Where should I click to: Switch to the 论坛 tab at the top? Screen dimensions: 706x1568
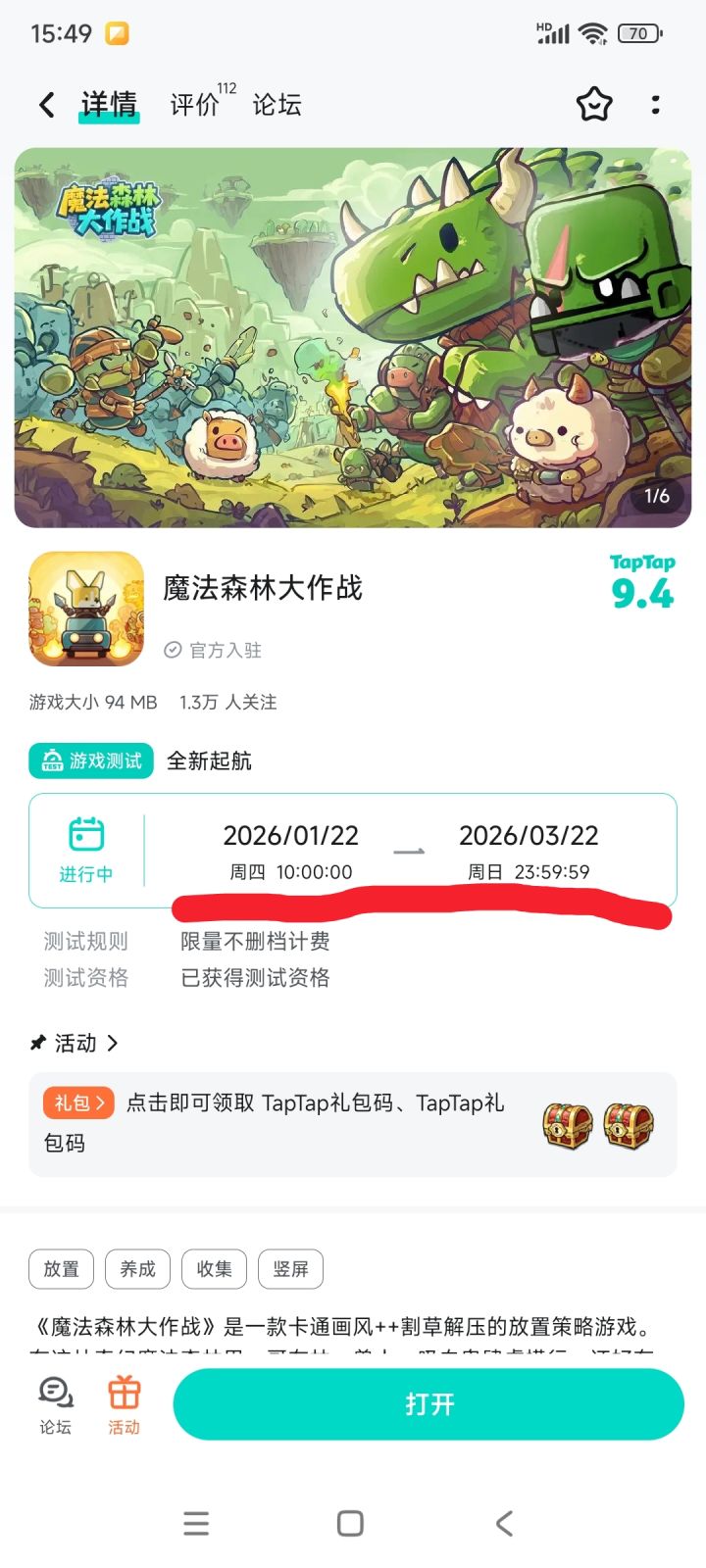coord(279,104)
